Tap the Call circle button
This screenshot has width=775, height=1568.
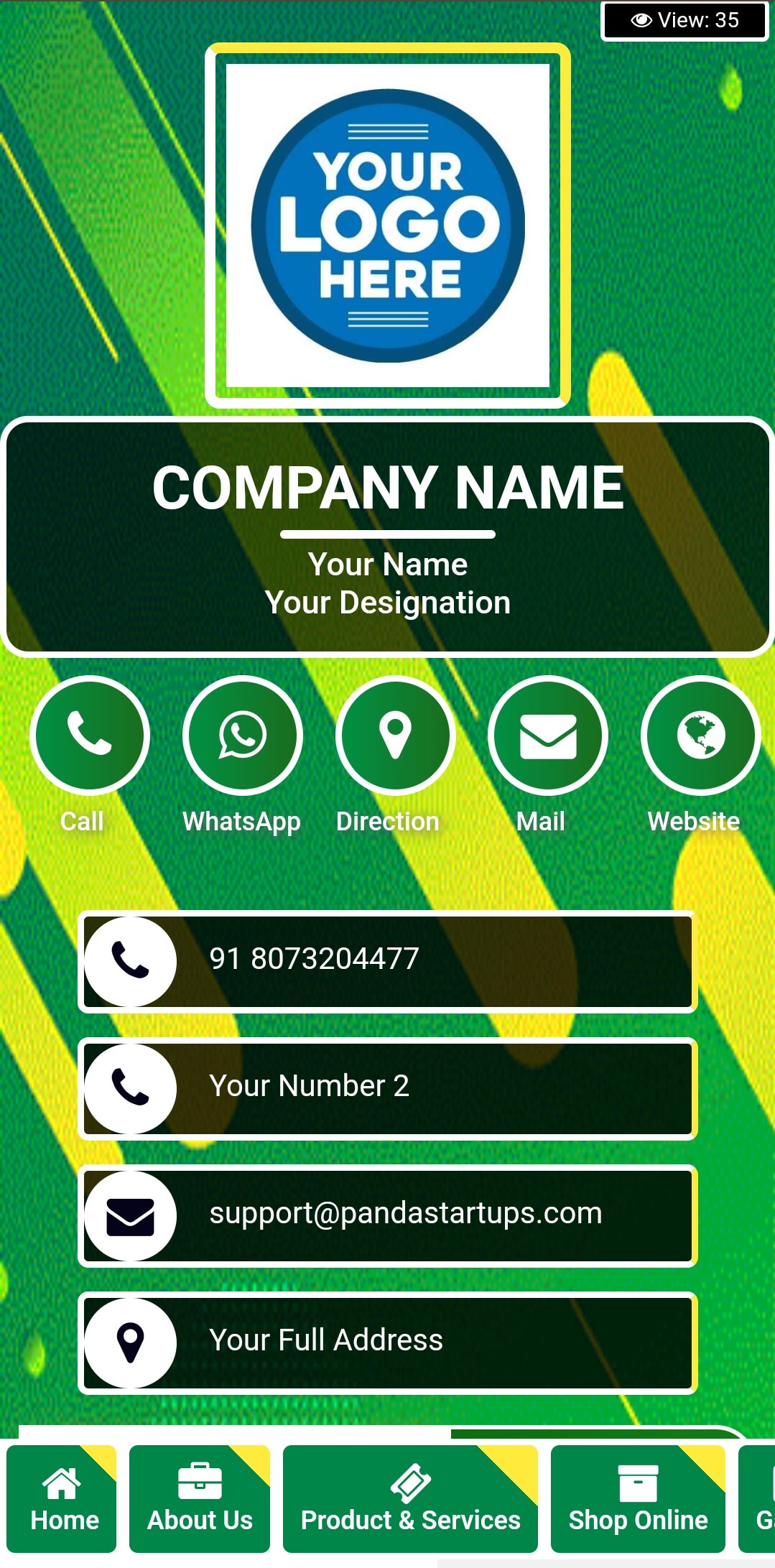[90, 735]
